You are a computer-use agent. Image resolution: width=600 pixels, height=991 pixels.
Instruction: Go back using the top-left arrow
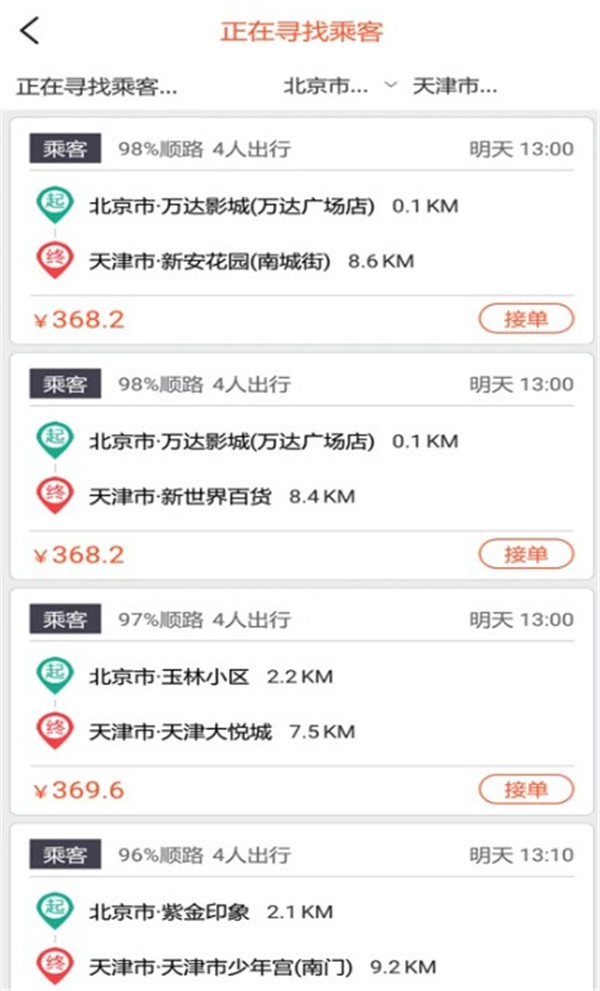pyautogui.click(x=30, y=30)
